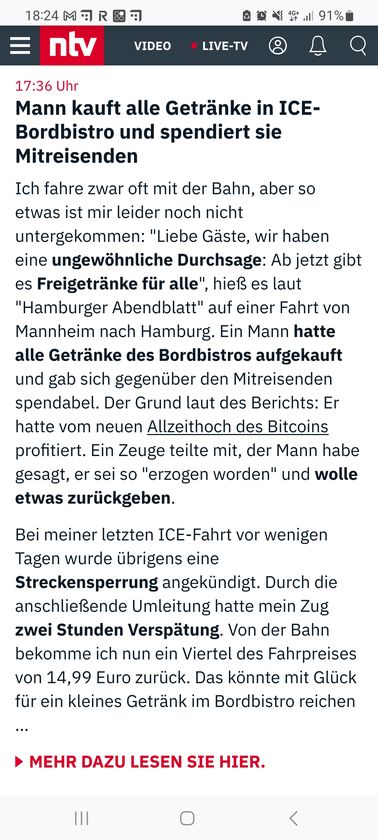Open the Allzeithoch des Bitcoins link
The width and height of the screenshot is (378, 840).
tap(238, 426)
